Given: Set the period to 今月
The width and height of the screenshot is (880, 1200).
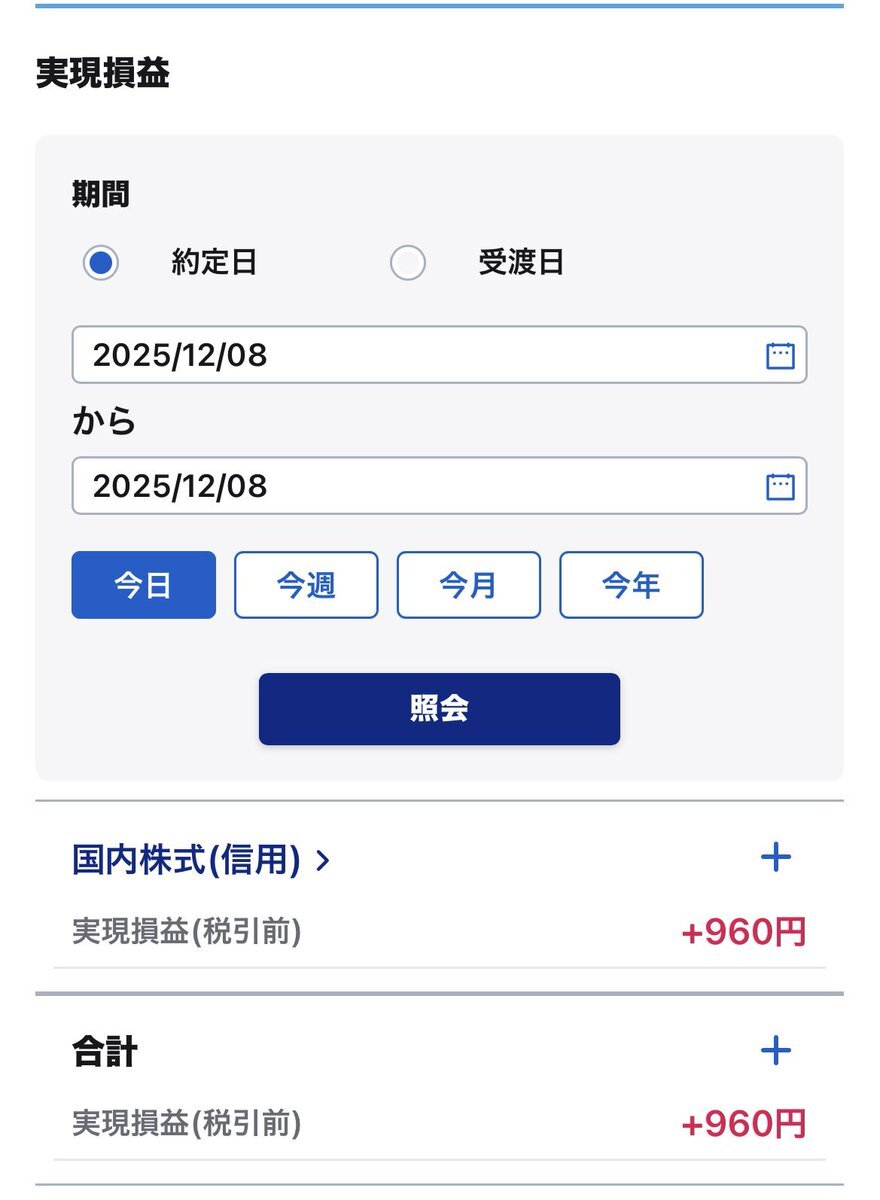Looking at the screenshot, I should (x=468, y=585).
